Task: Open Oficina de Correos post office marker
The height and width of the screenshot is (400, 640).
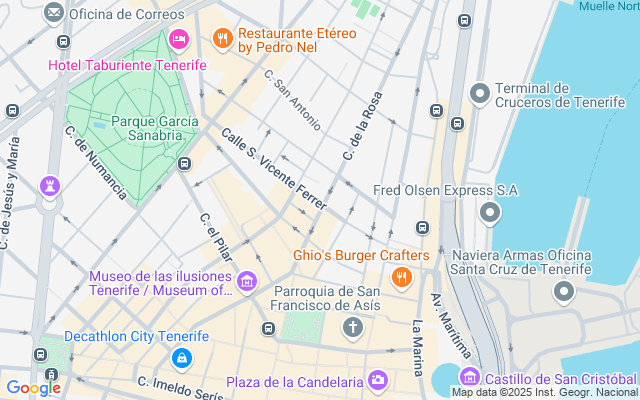Action: 54,14
